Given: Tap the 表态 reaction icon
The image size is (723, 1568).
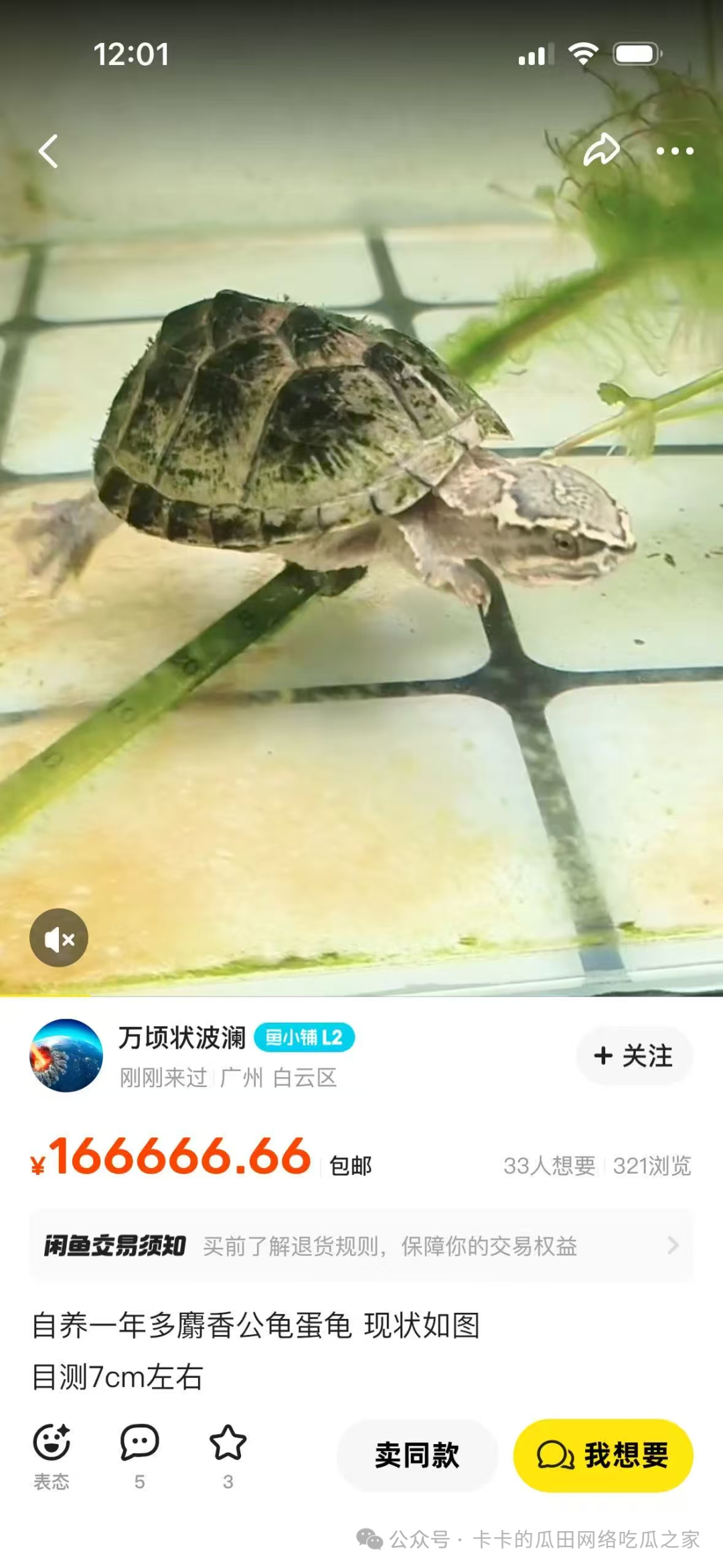Looking at the screenshot, I should [x=52, y=1443].
